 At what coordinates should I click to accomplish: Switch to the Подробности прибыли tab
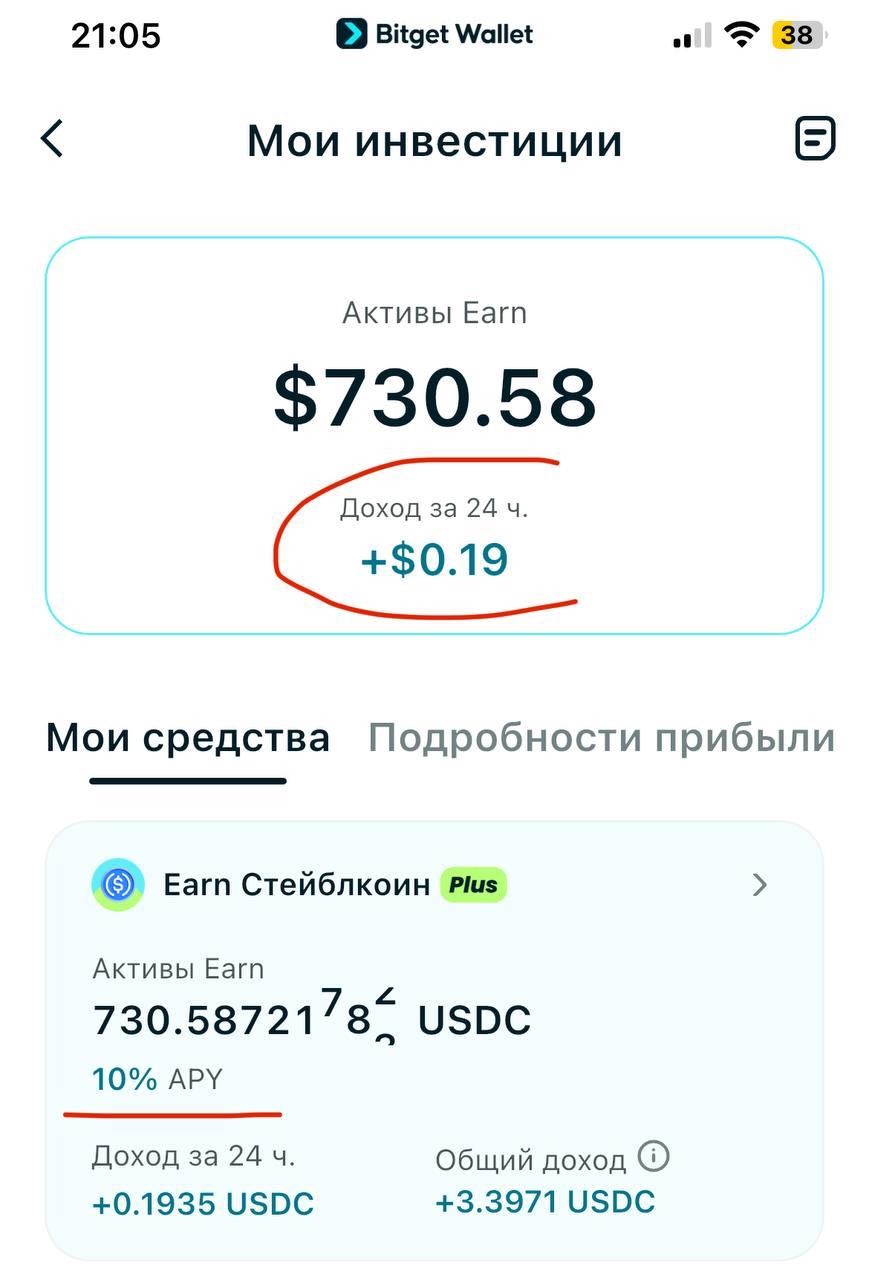click(601, 737)
